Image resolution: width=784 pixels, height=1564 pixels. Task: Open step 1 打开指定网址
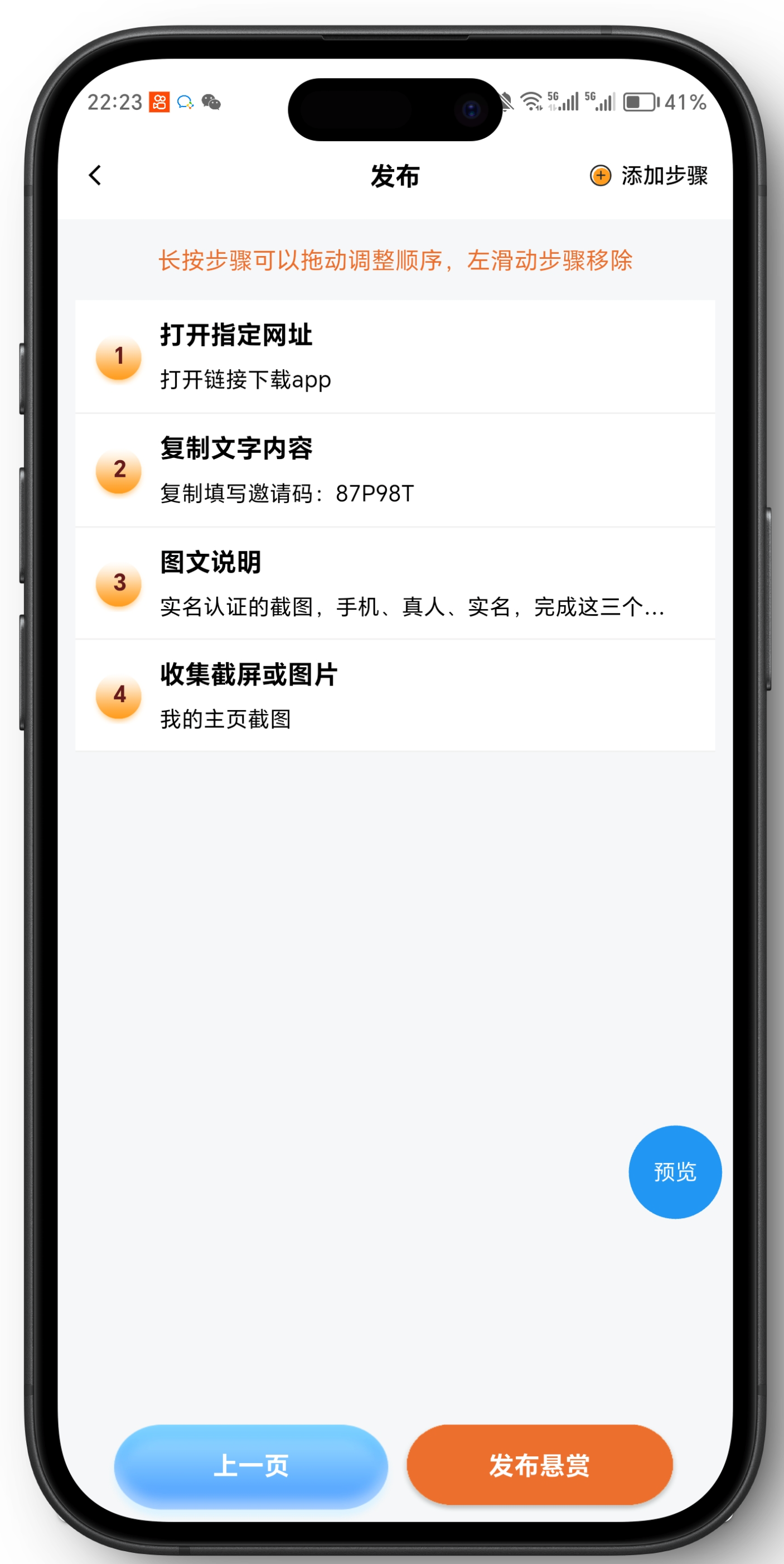(x=394, y=356)
